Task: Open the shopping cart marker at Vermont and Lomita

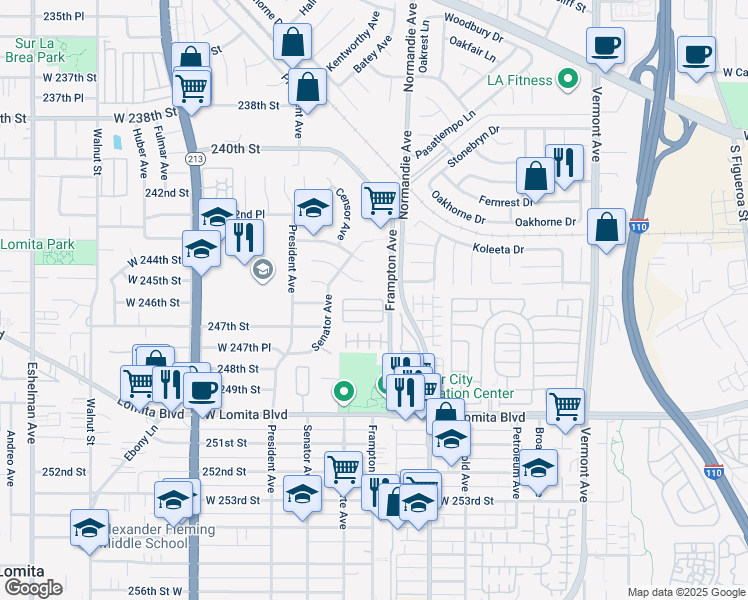Action: tap(565, 406)
